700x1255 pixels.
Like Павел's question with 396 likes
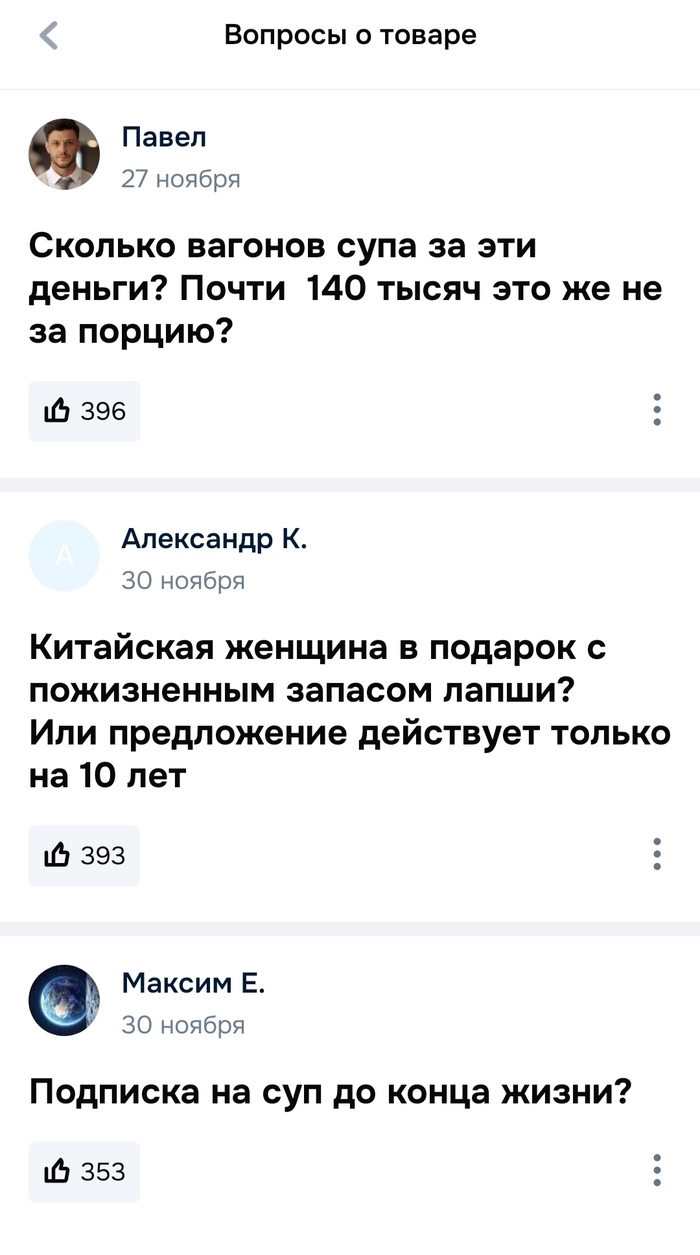(x=84, y=411)
